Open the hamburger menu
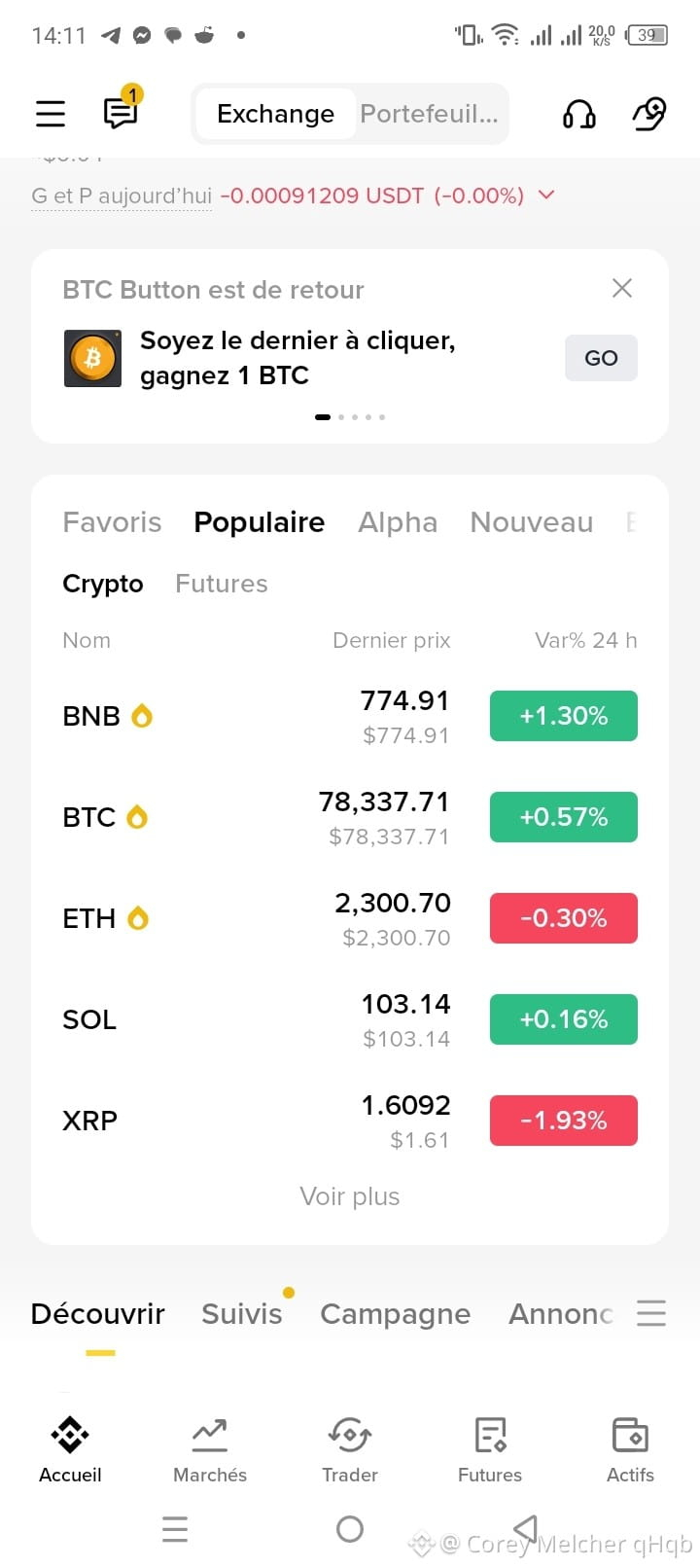The width and height of the screenshot is (700, 1568). point(51,114)
